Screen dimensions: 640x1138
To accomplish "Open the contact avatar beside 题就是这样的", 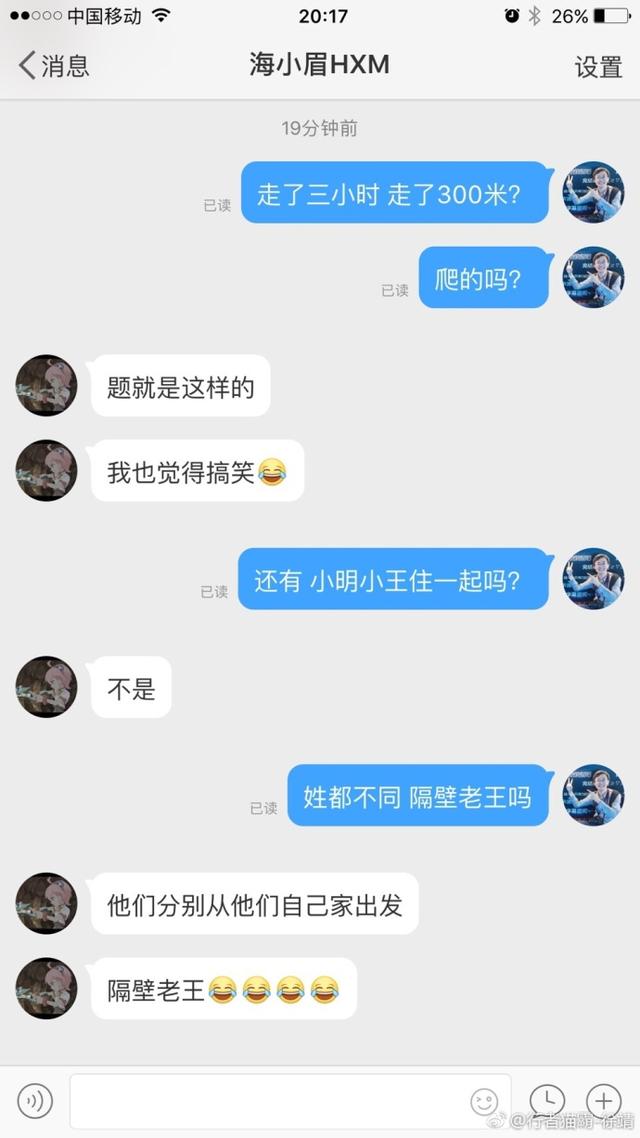I will (x=46, y=385).
